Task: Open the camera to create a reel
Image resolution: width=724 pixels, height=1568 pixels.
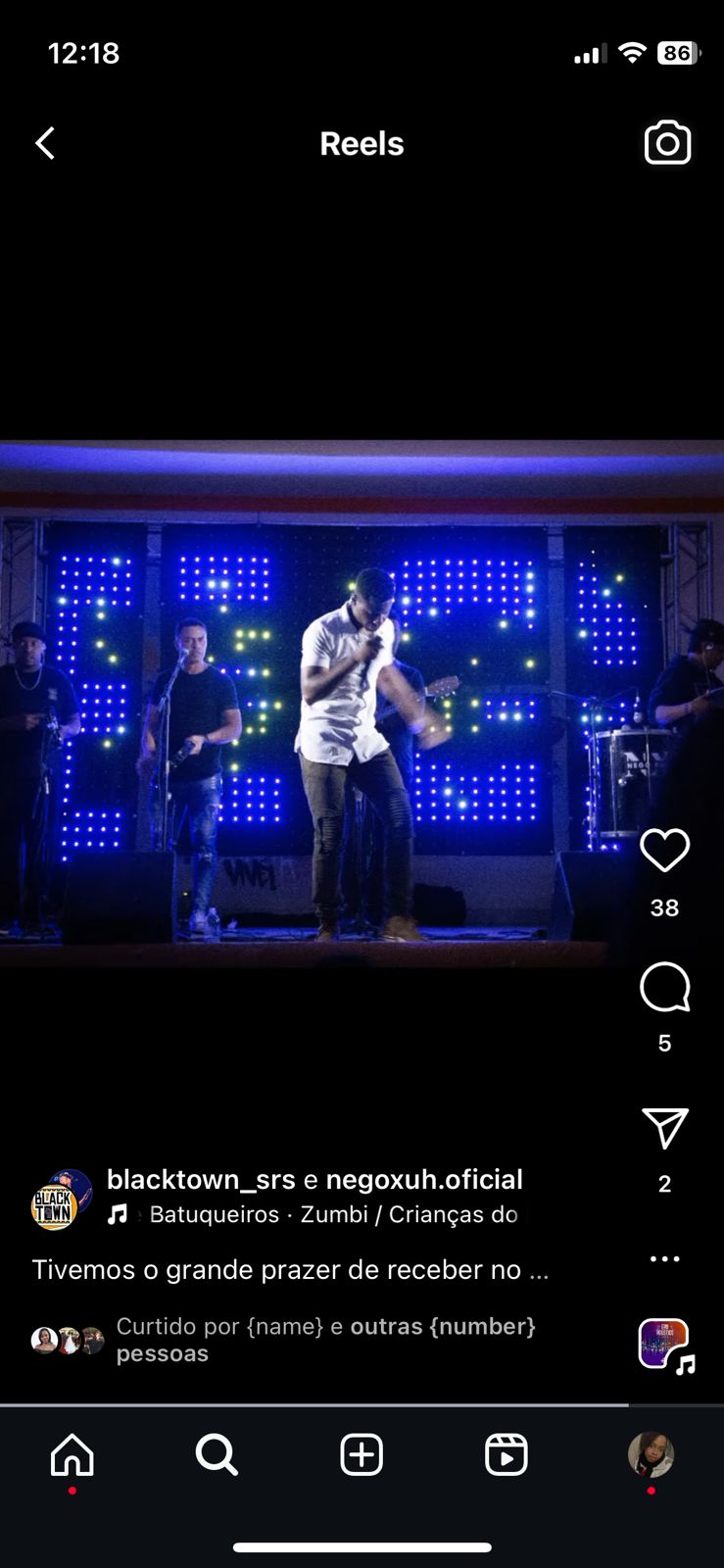Action: coord(667,143)
